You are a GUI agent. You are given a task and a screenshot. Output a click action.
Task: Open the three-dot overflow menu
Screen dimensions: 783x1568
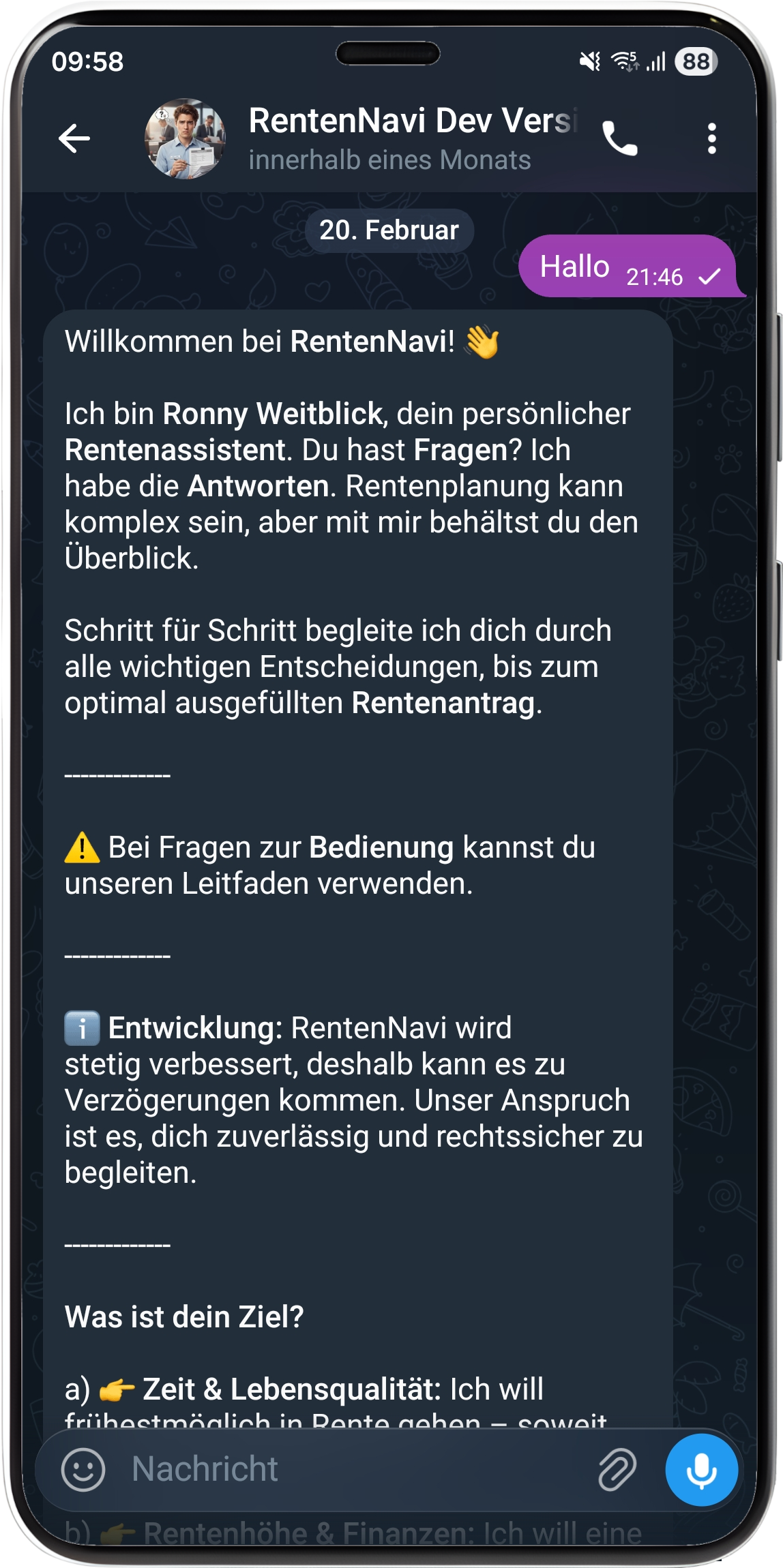(711, 139)
